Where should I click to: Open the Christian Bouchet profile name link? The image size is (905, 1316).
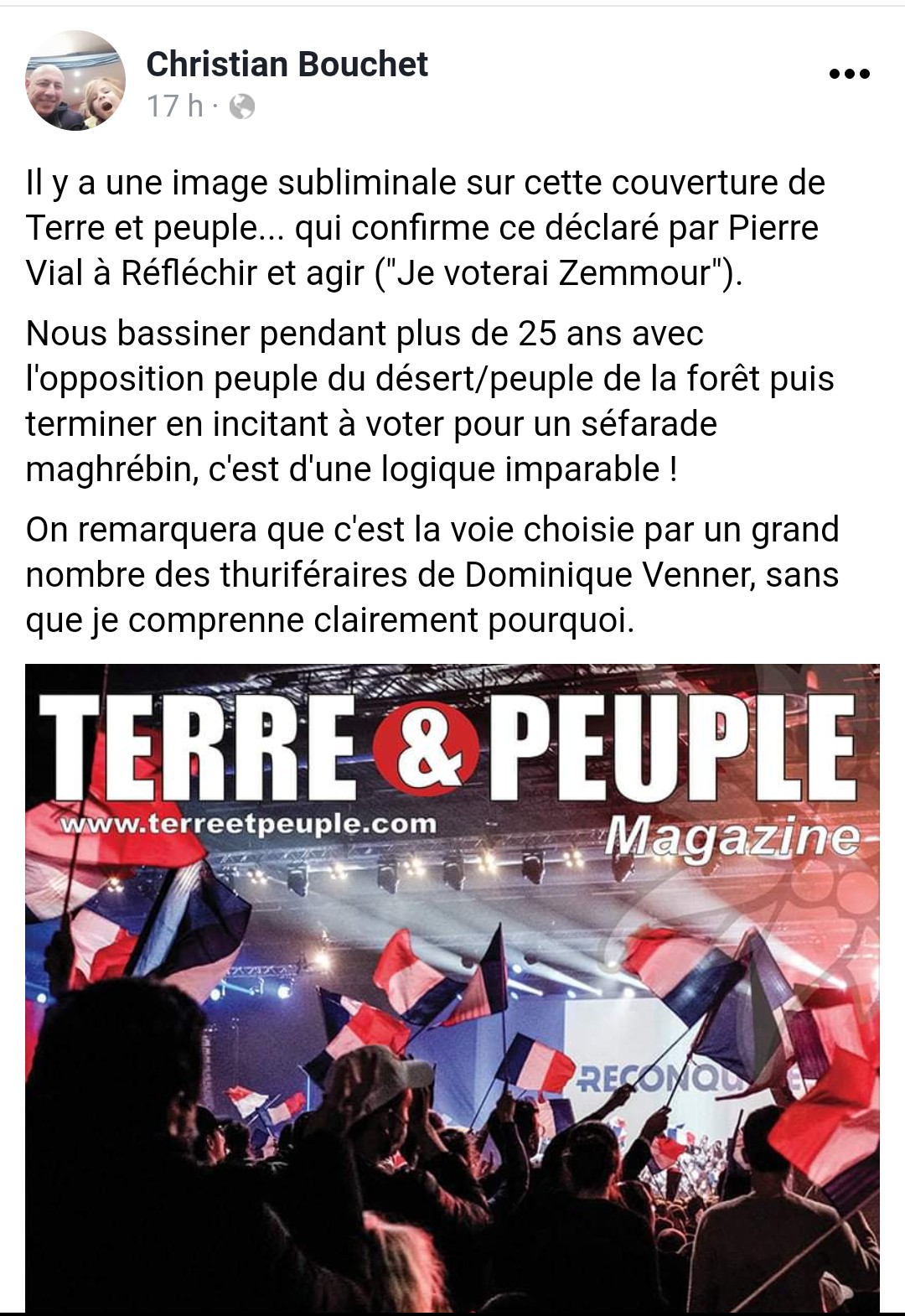[x=287, y=64]
